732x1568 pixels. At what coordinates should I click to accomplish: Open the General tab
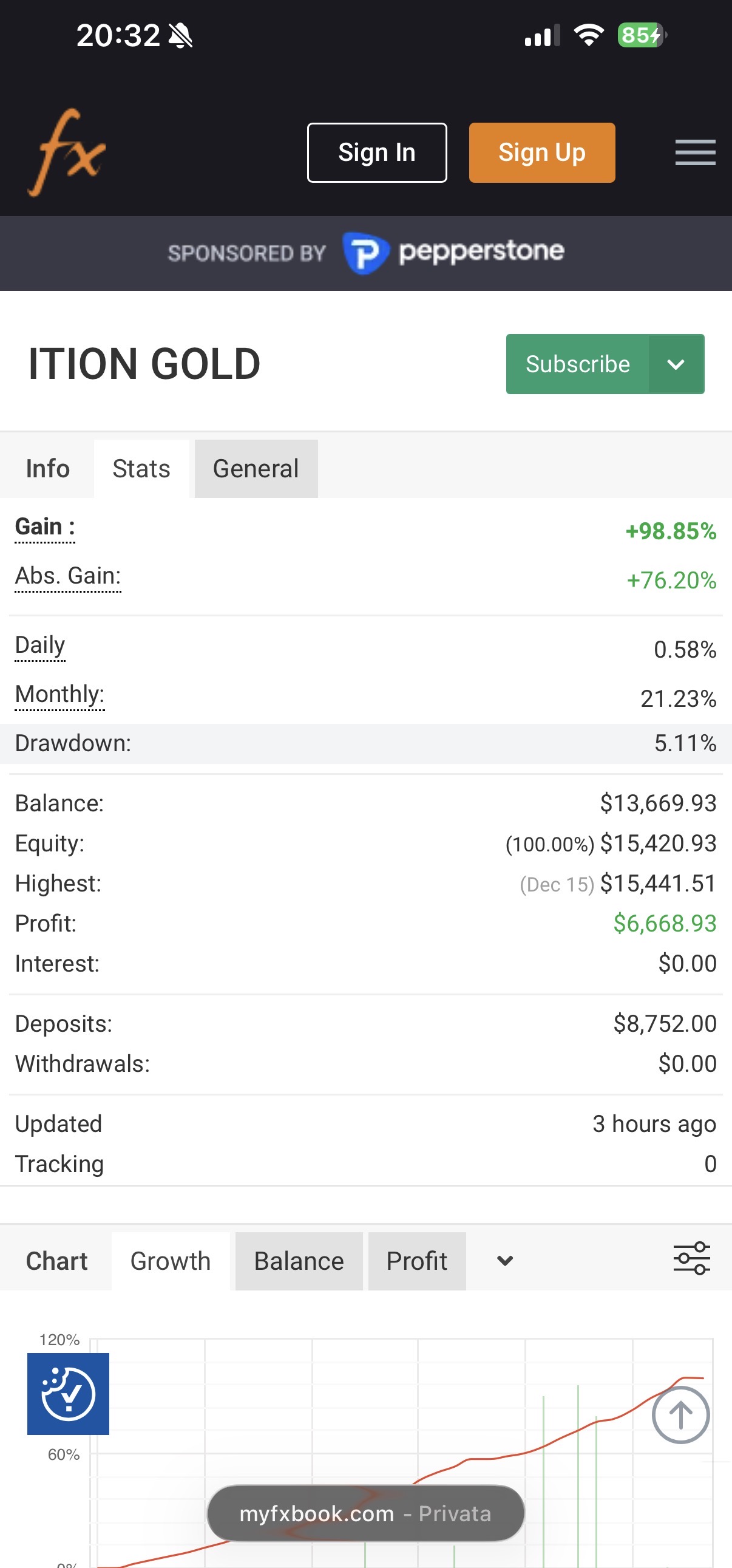[255, 468]
